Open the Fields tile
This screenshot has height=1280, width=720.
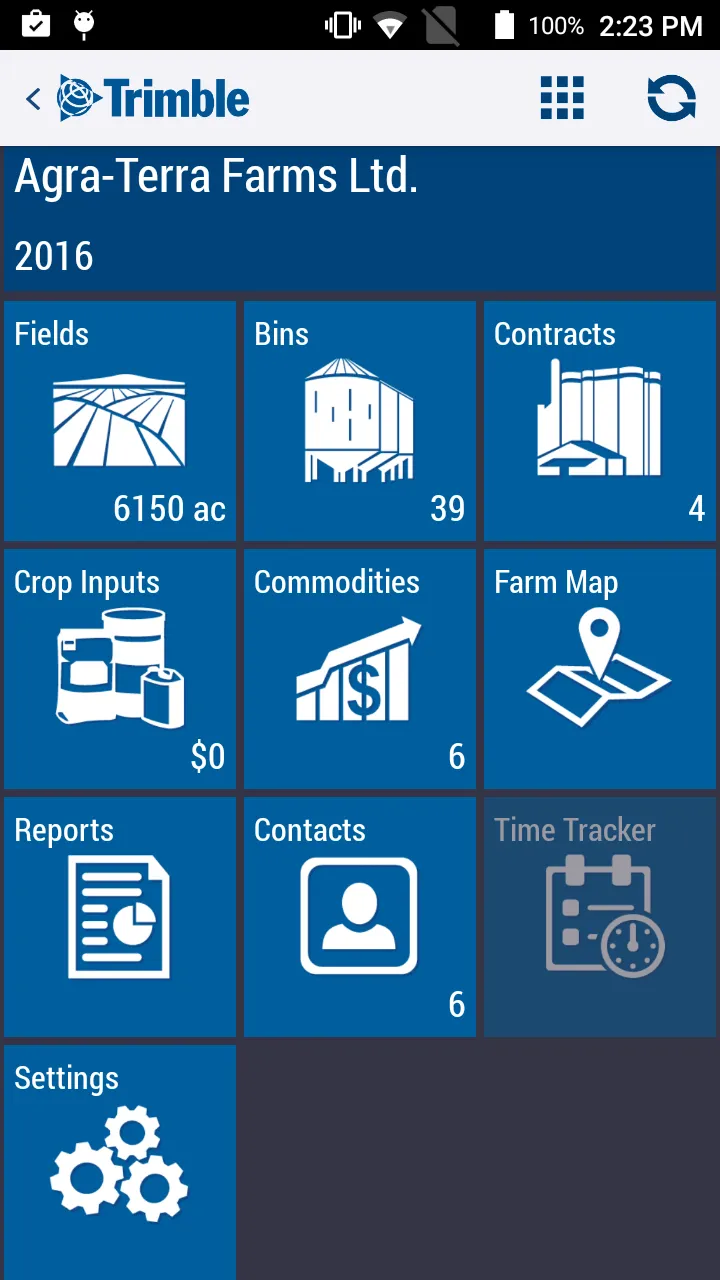pyautogui.click(x=120, y=421)
